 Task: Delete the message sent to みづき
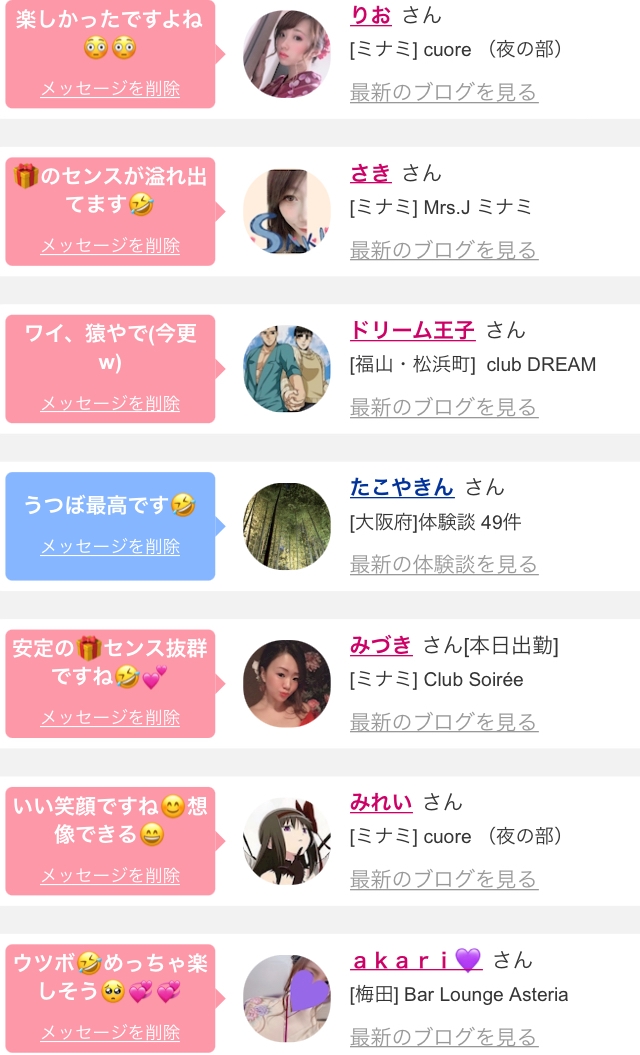tap(110, 717)
